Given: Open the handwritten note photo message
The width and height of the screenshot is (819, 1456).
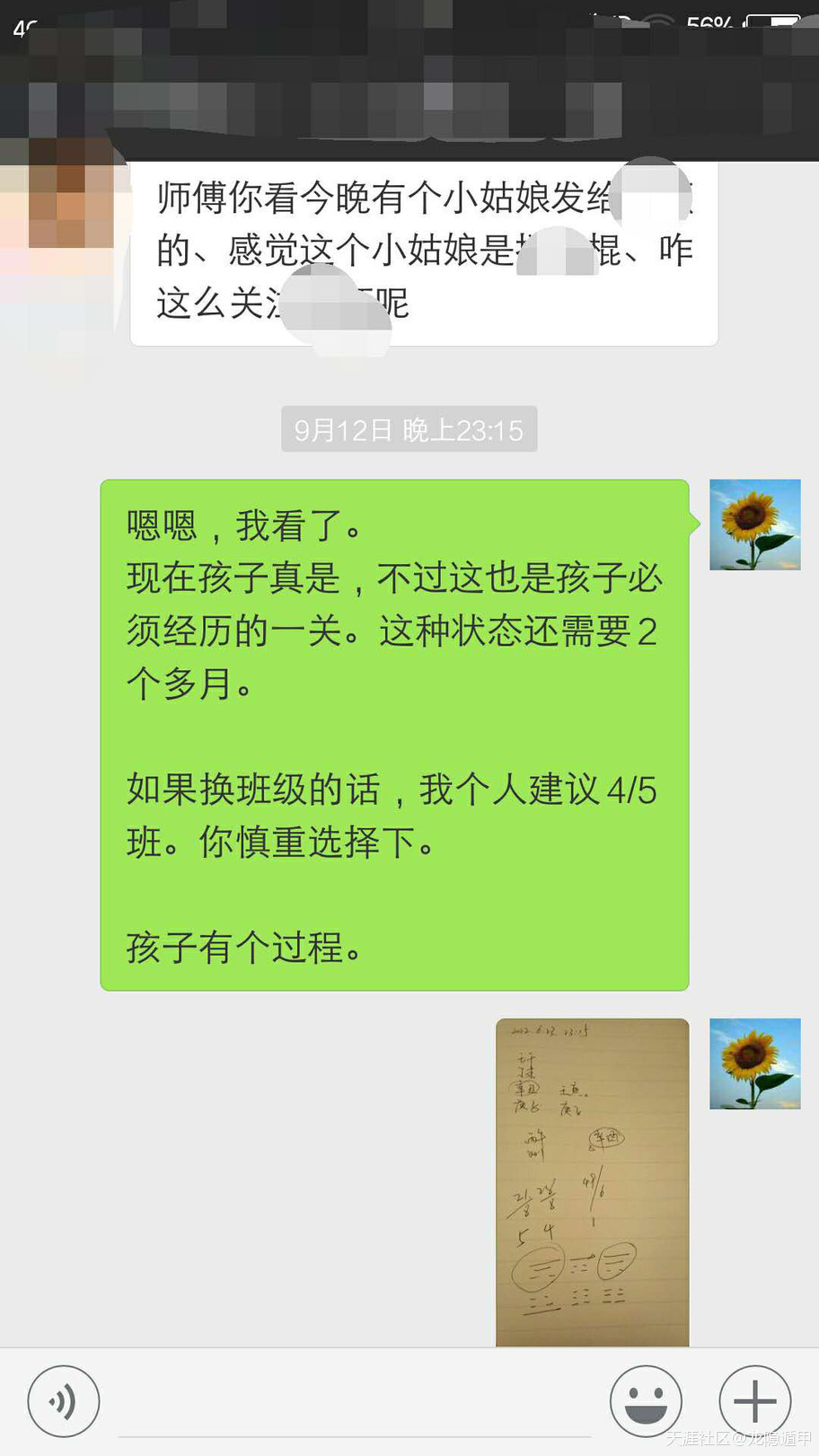Looking at the screenshot, I should 592,1181.
